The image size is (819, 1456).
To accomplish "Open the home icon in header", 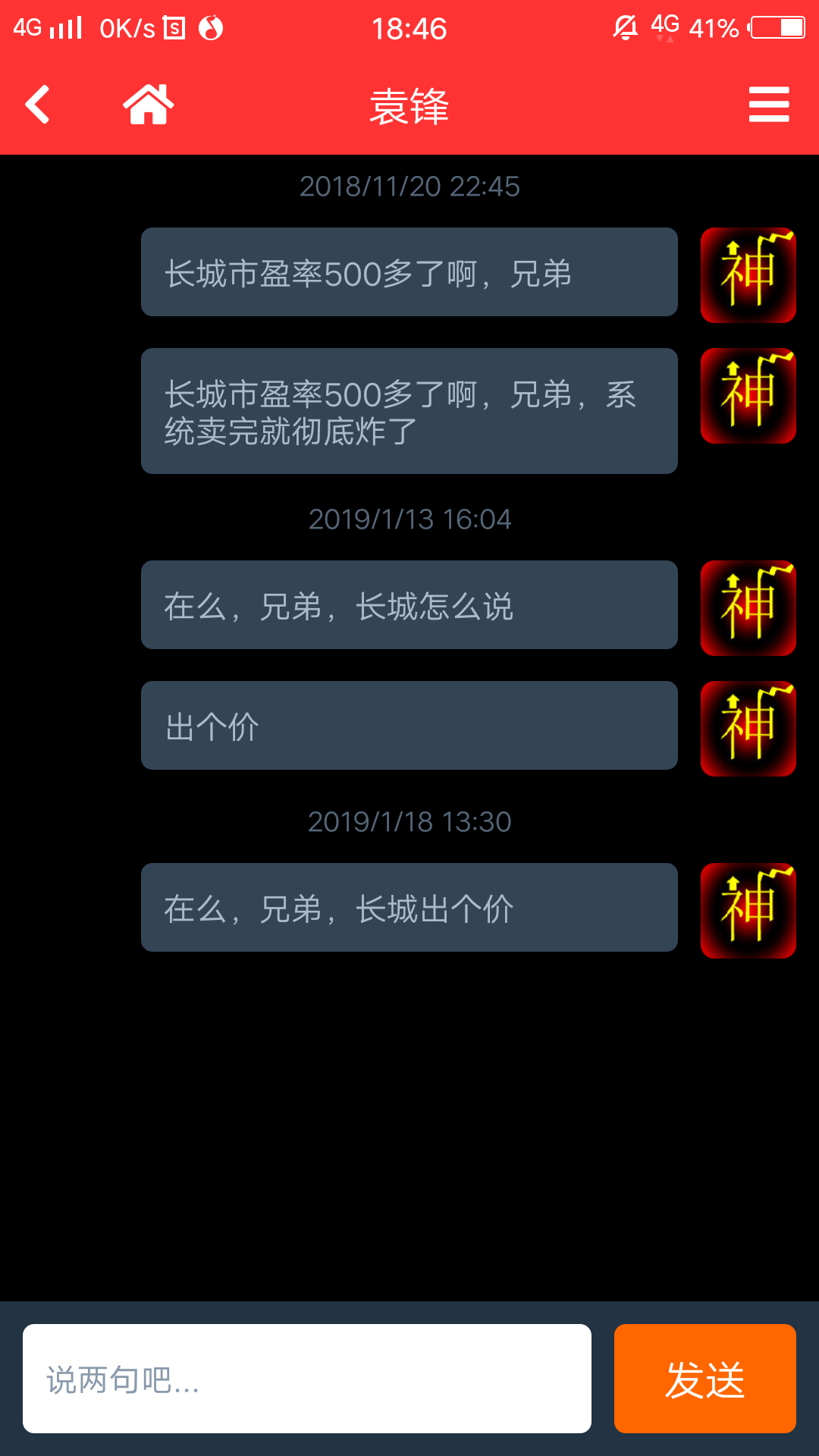I will coord(149,105).
